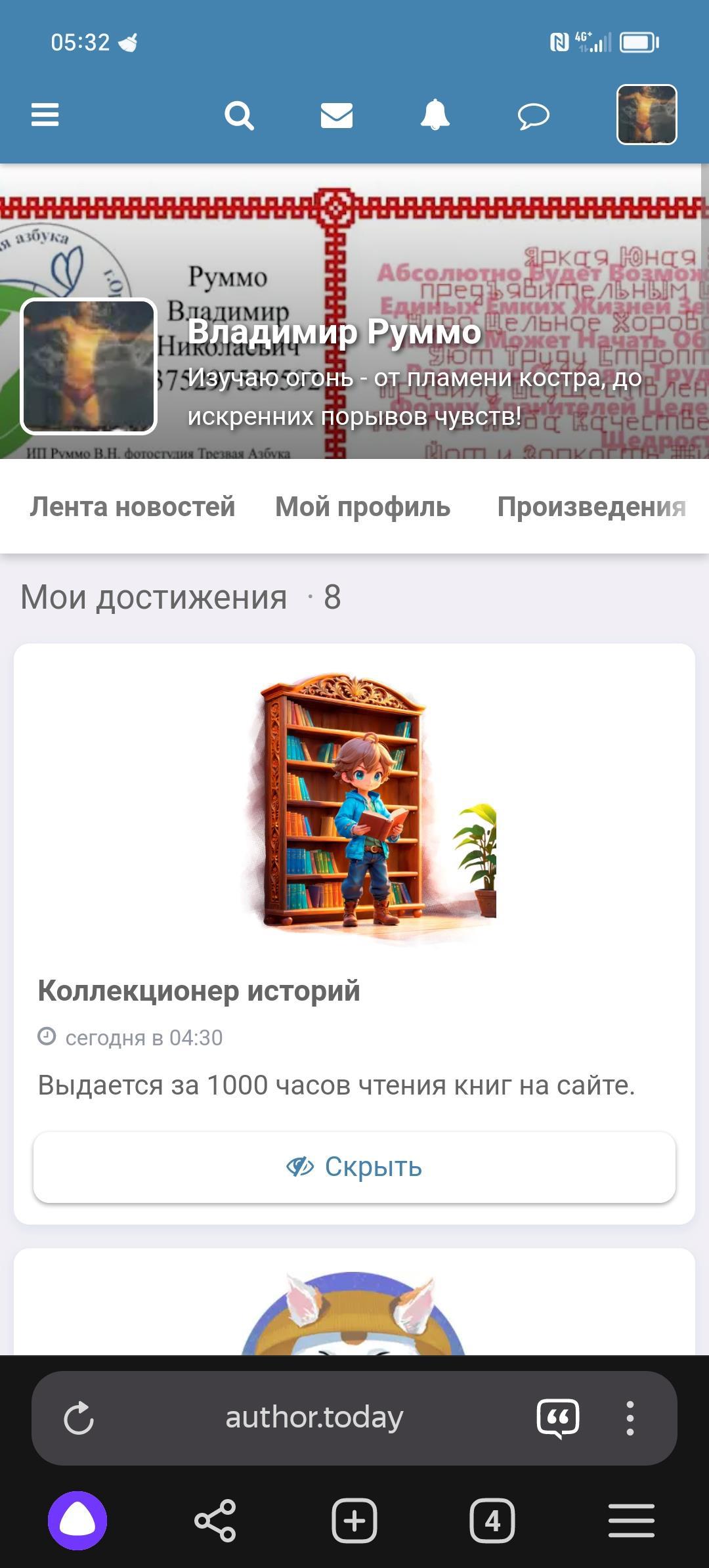This screenshot has width=709, height=1568.
Task: Open the comments speech bubble
Action: pyautogui.click(x=533, y=116)
